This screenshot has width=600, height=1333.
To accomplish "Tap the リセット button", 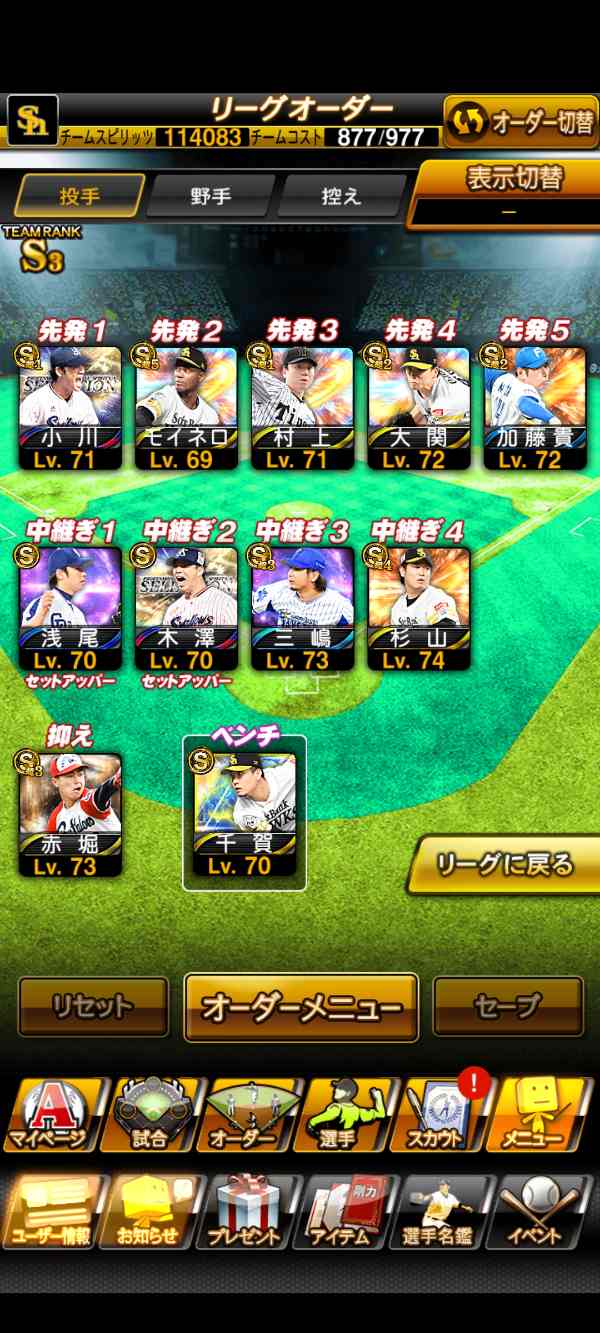I will tap(93, 1006).
